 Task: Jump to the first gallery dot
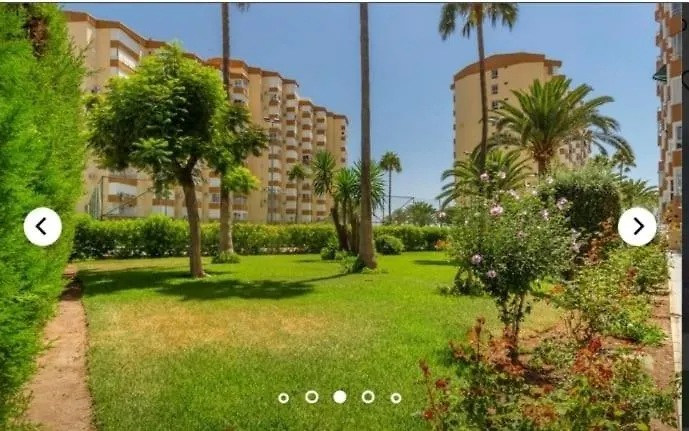(x=283, y=398)
